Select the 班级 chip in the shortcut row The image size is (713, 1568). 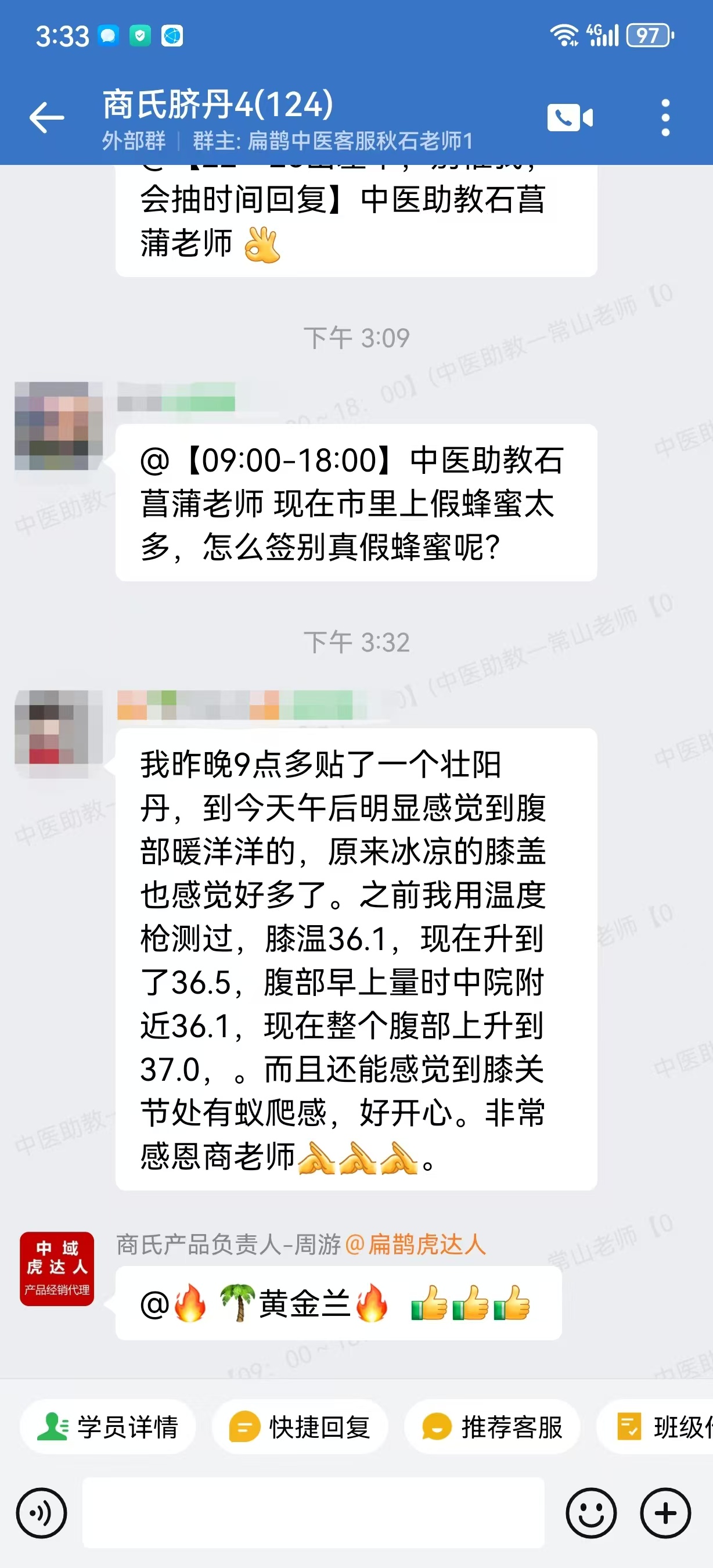(x=663, y=1427)
